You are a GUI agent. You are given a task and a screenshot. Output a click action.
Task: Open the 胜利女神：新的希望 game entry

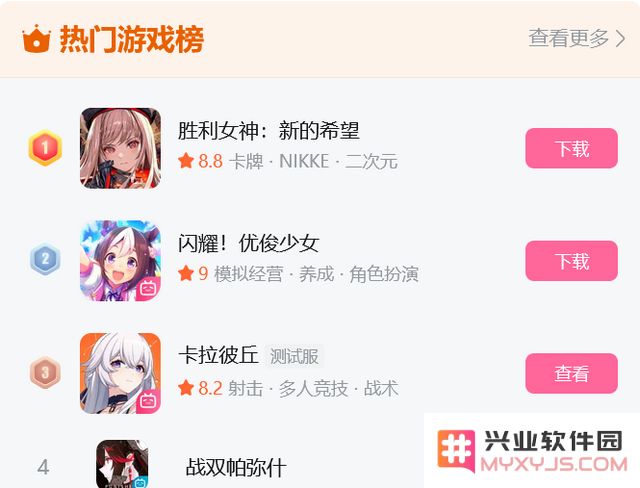coord(268,131)
